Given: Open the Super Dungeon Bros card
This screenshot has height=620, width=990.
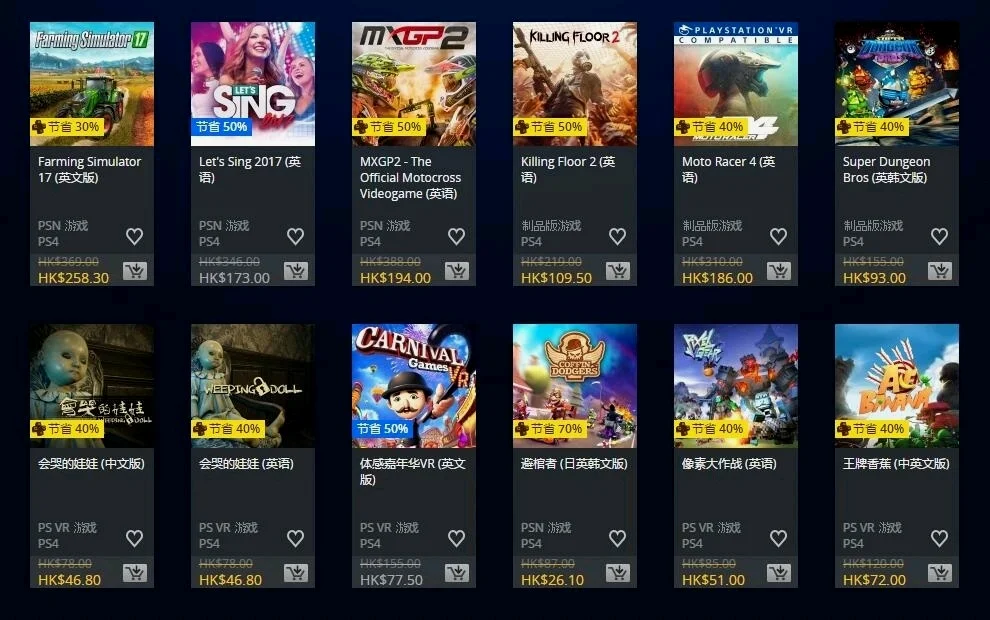Looking at the screenshot, I should pos(896,84).
